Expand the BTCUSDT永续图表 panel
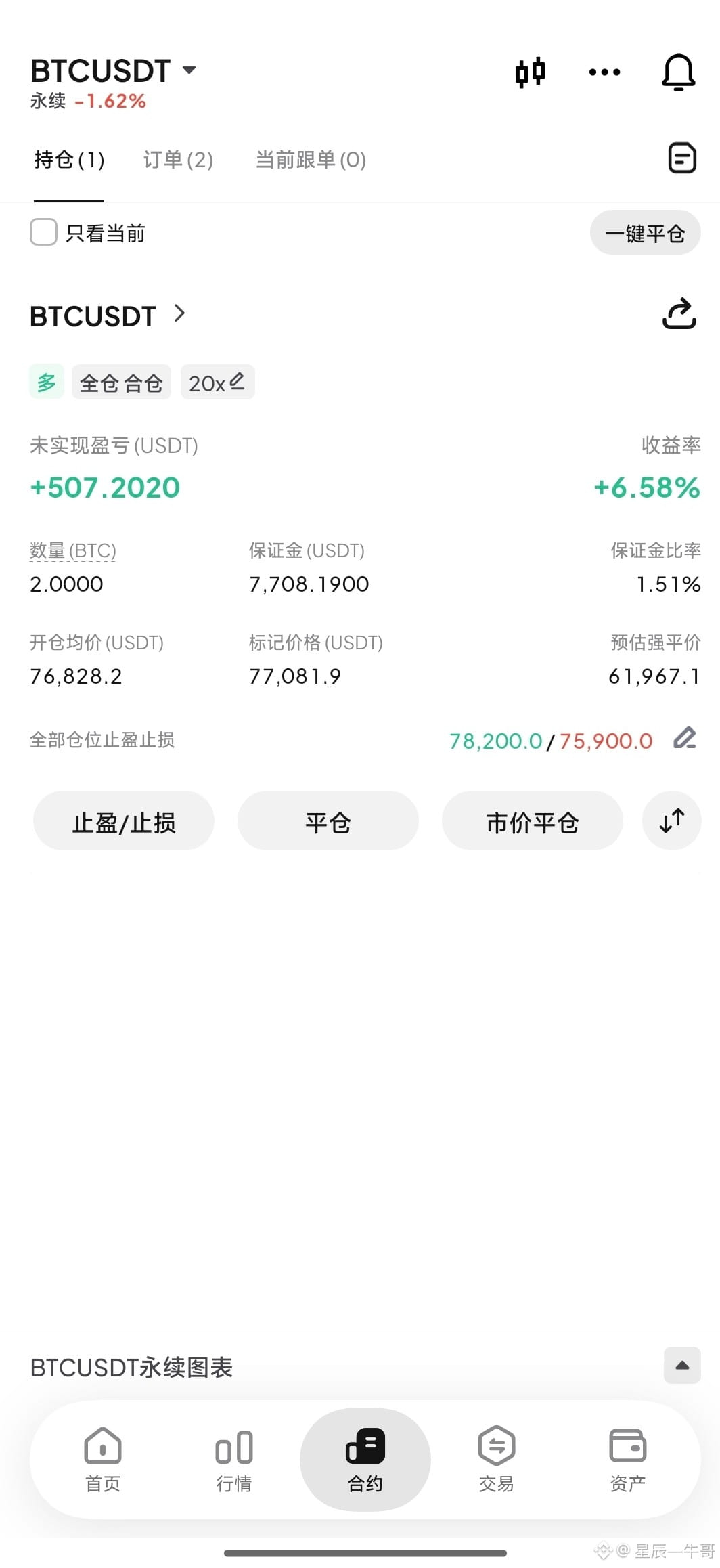The width and height of the screenshot is (720, 1568). point(682,1366)
